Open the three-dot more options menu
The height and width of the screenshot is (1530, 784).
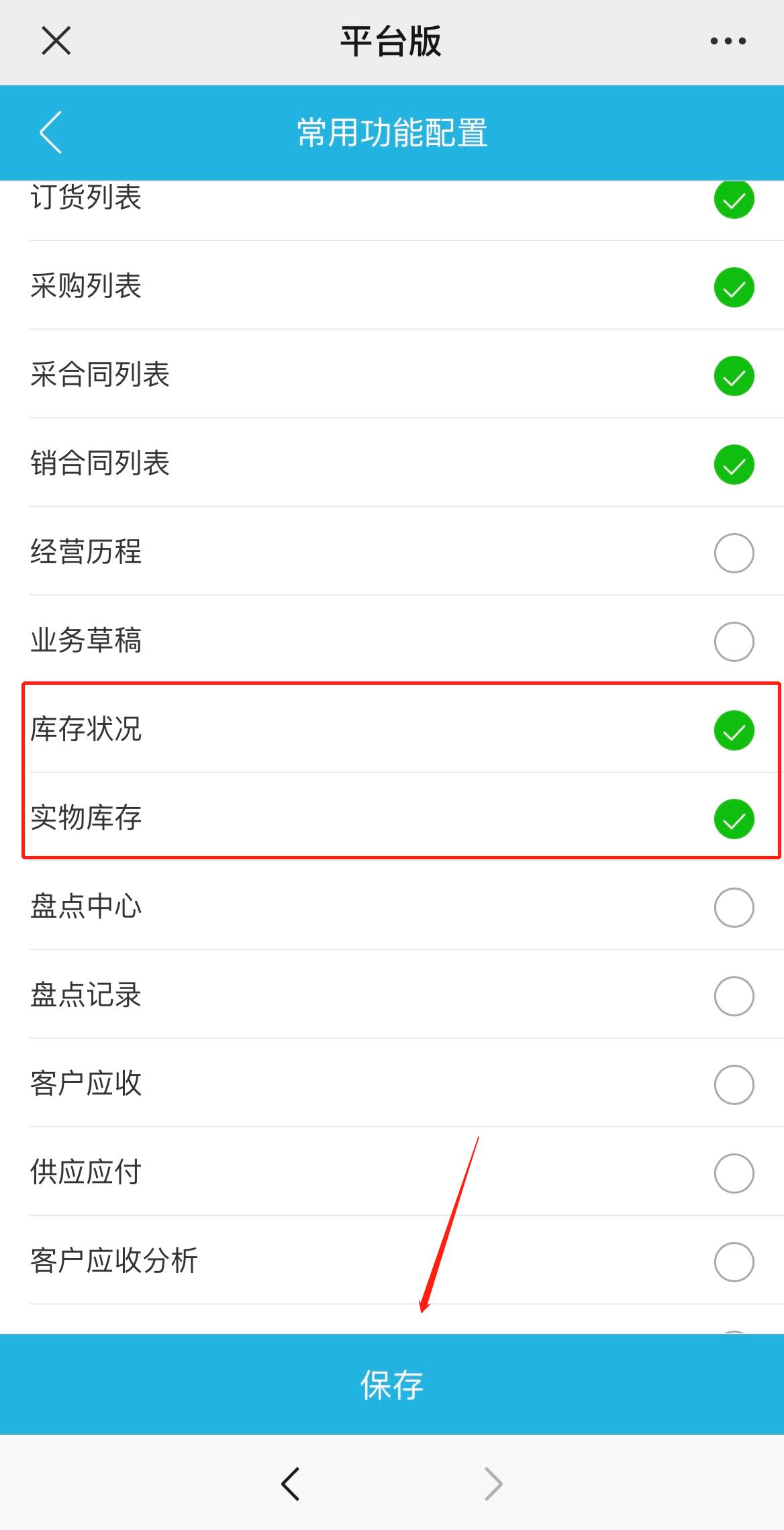(728, 41)
